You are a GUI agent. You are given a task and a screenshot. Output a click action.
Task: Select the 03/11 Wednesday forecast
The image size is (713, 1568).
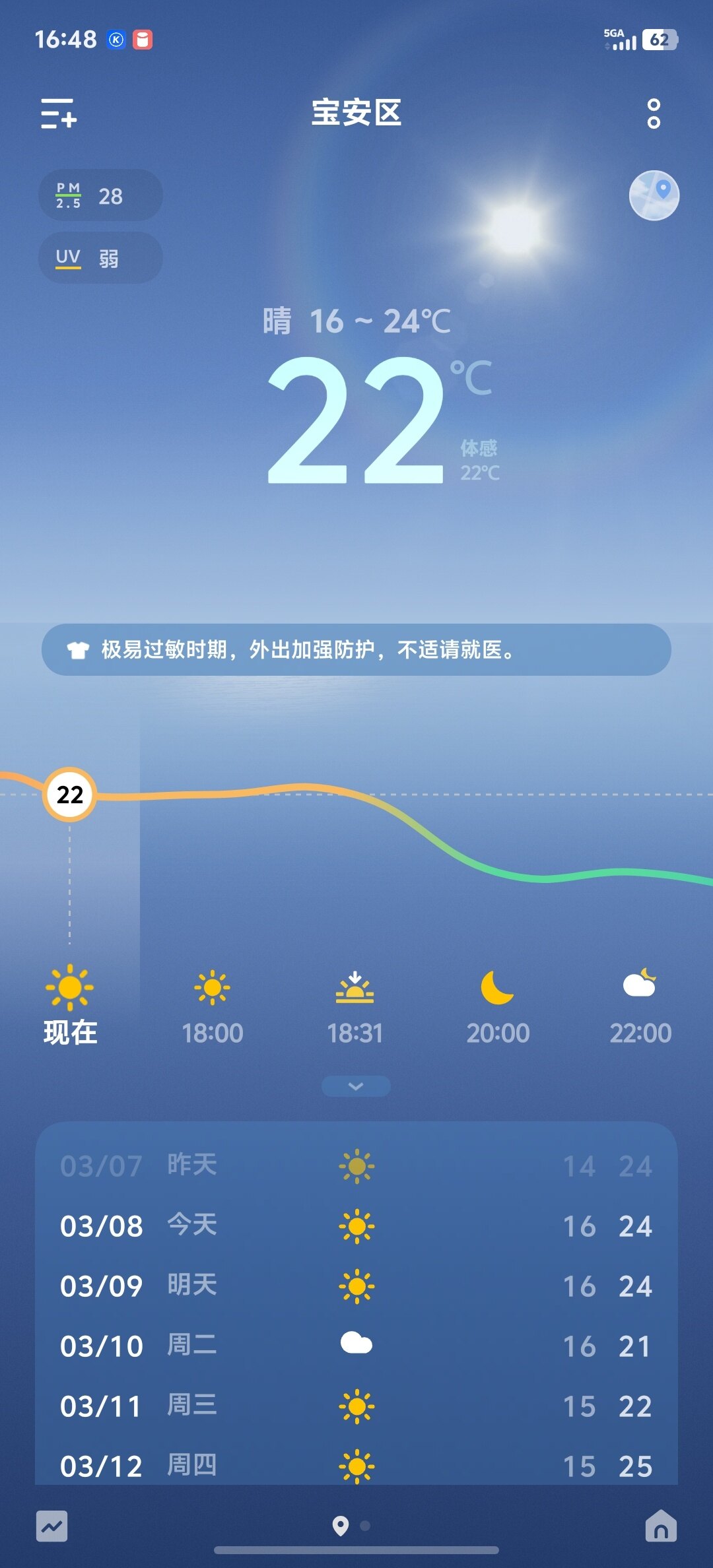356,1406
